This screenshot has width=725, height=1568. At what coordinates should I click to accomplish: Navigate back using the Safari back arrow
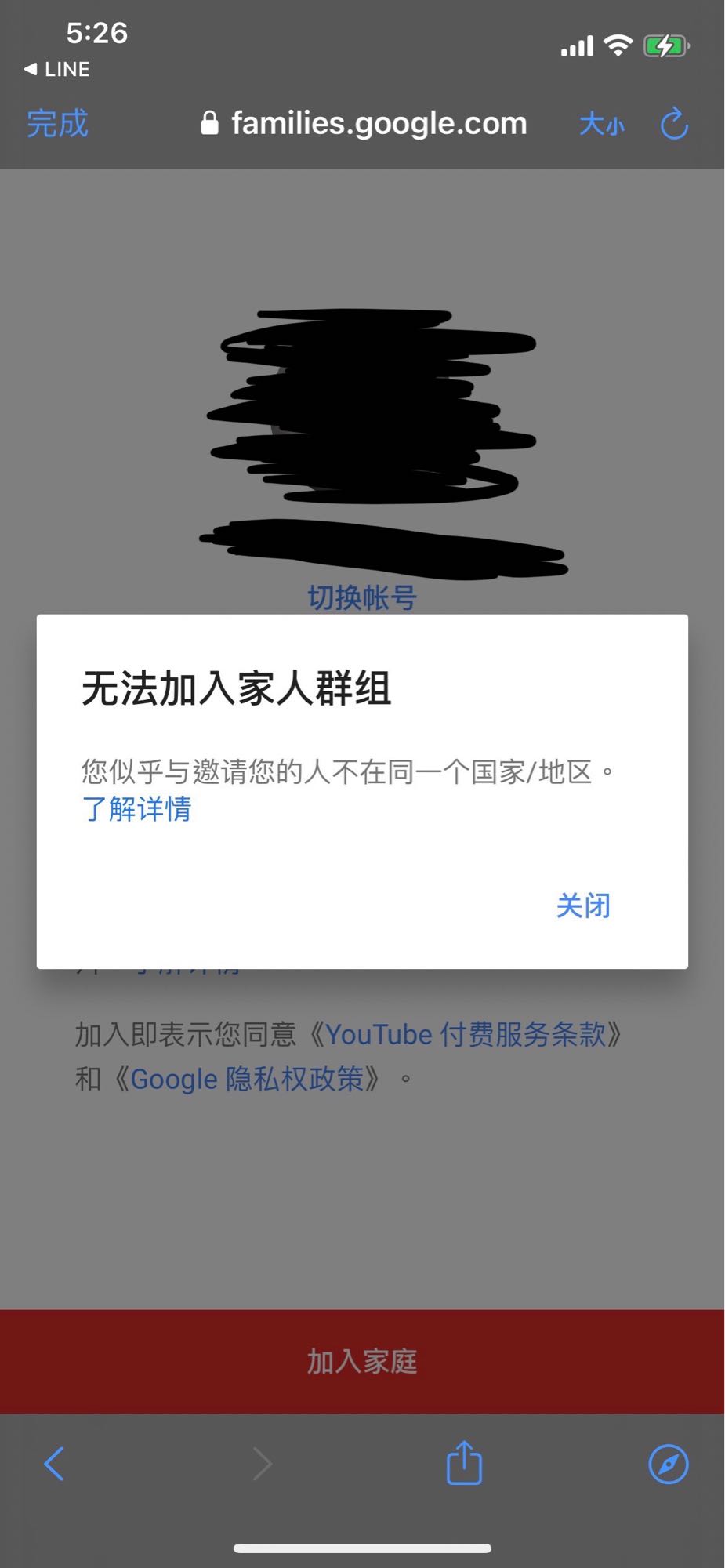click(53, 1462)
